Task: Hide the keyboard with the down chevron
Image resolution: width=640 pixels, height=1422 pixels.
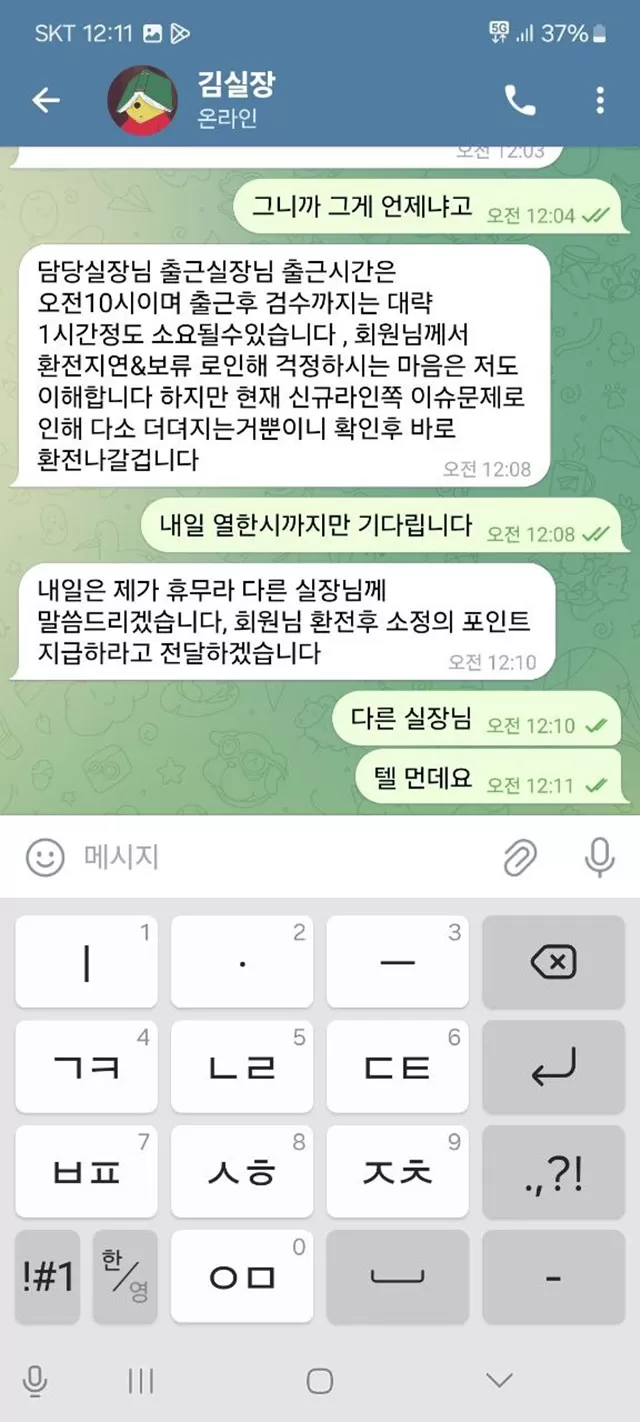Action: tap(498, 1381)
